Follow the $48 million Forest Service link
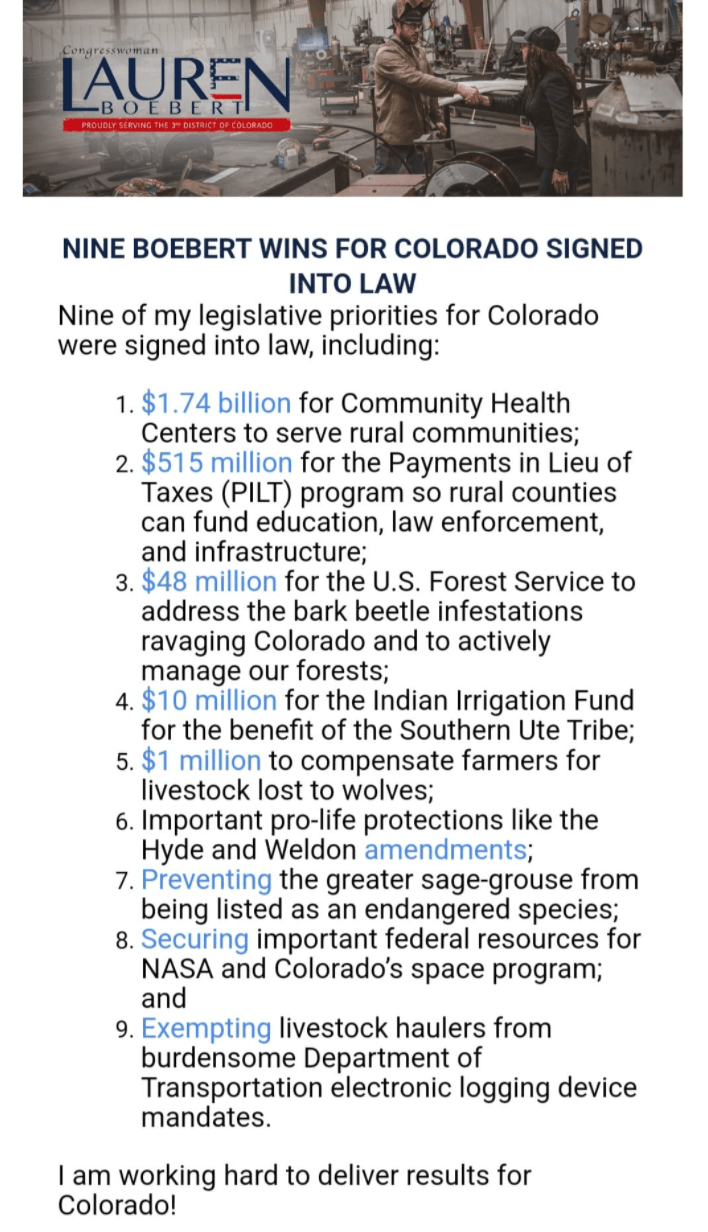Viewport: 708px width, 1232px height. pyautogui.click(x=209, y=582)
